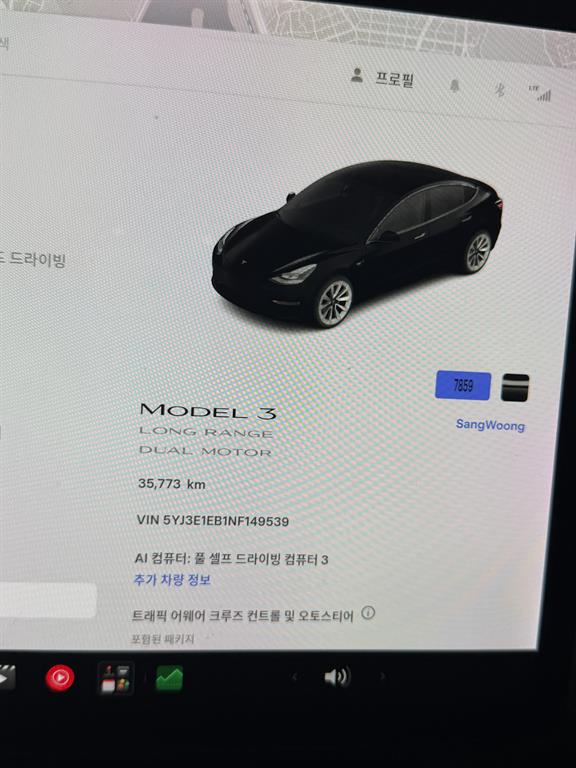Open the notifications bell
Screen dimensions: 576x768
coord(455,86)
